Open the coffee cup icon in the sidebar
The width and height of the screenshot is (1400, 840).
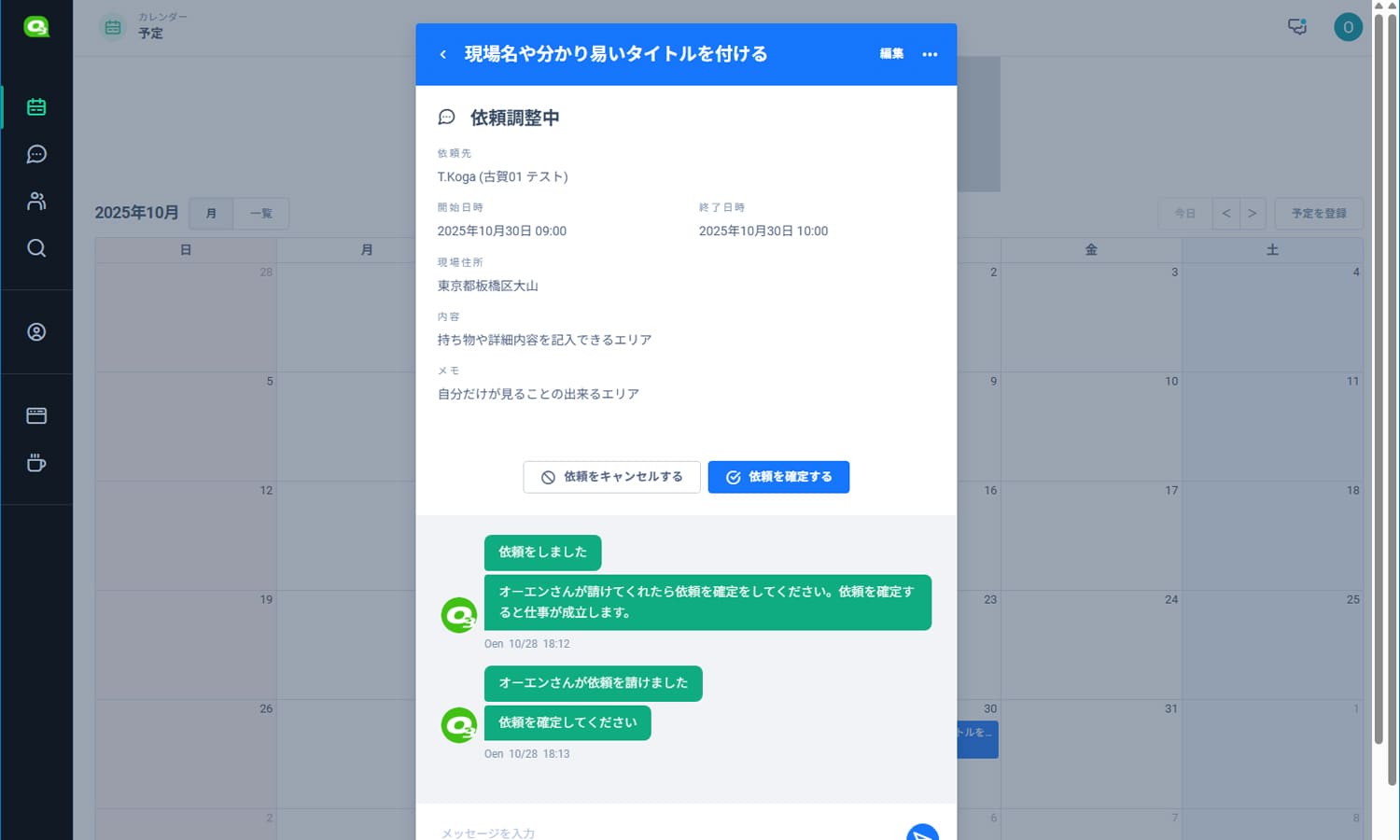(x=36, y=463)
